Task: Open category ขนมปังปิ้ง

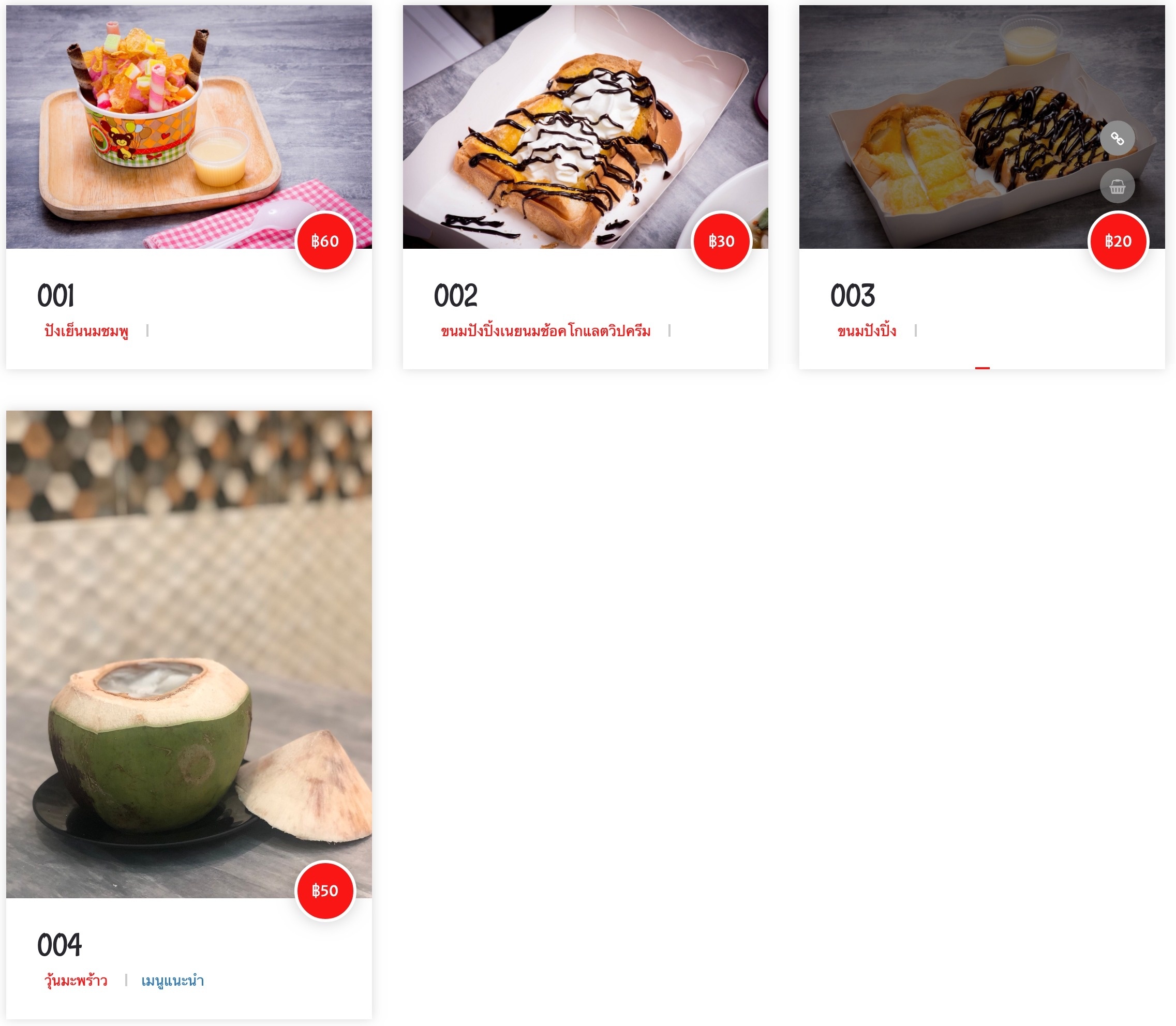Action: [867, 331]
